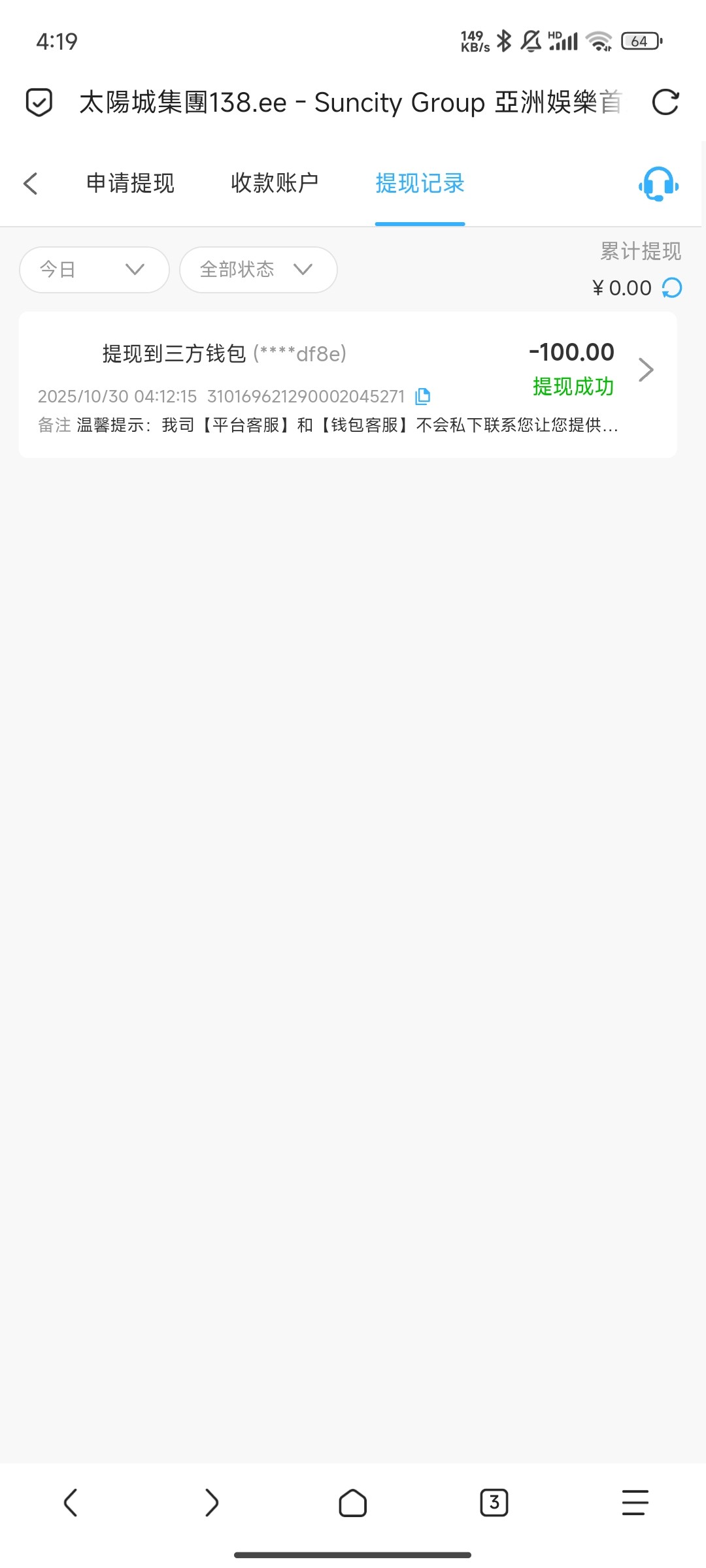Screen dimensions: 706x1568
Task: Switch to the 收款账户 tab
Action: pos(275,184)
